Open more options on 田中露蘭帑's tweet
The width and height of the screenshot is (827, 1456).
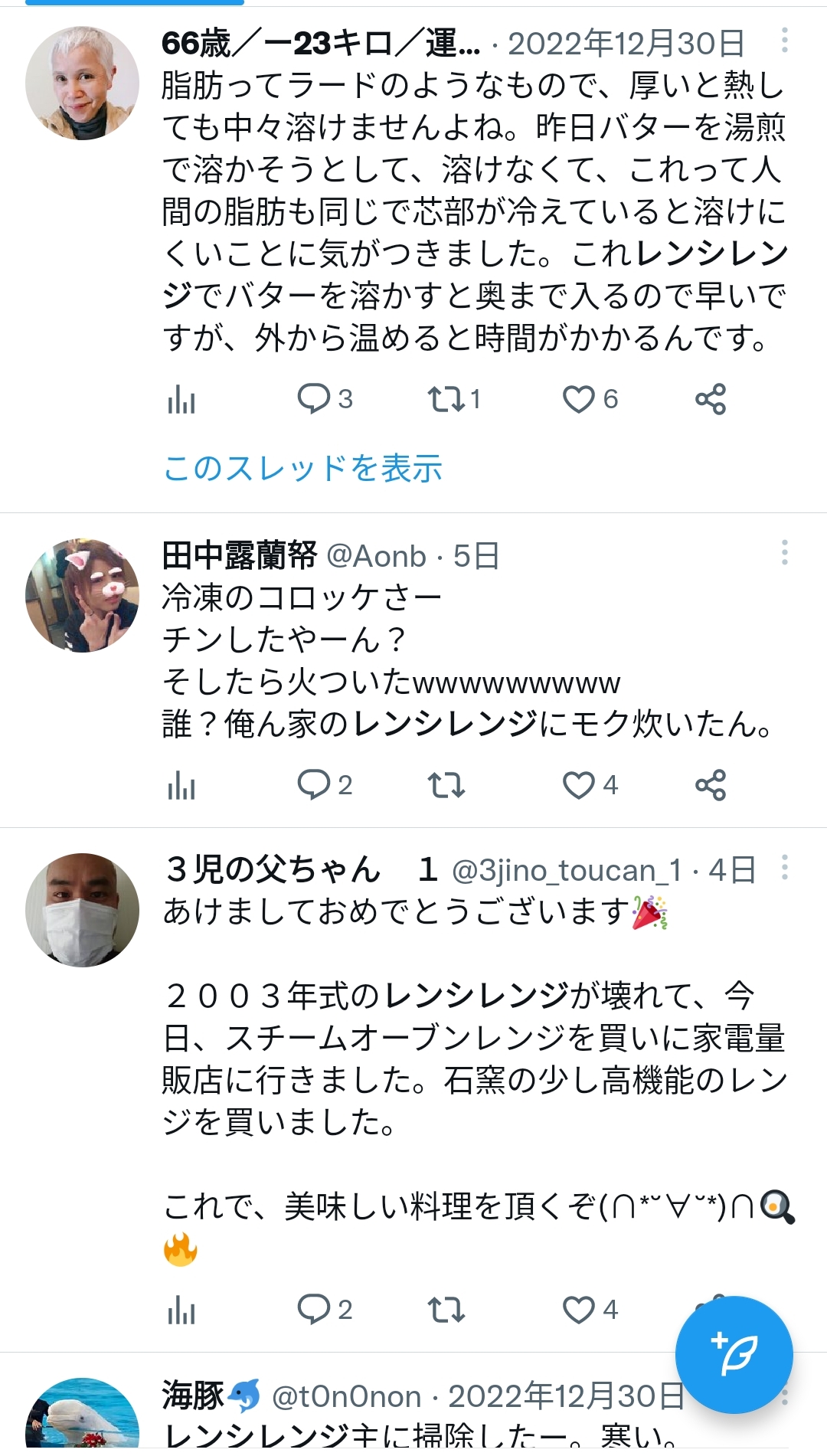point(784,552)
